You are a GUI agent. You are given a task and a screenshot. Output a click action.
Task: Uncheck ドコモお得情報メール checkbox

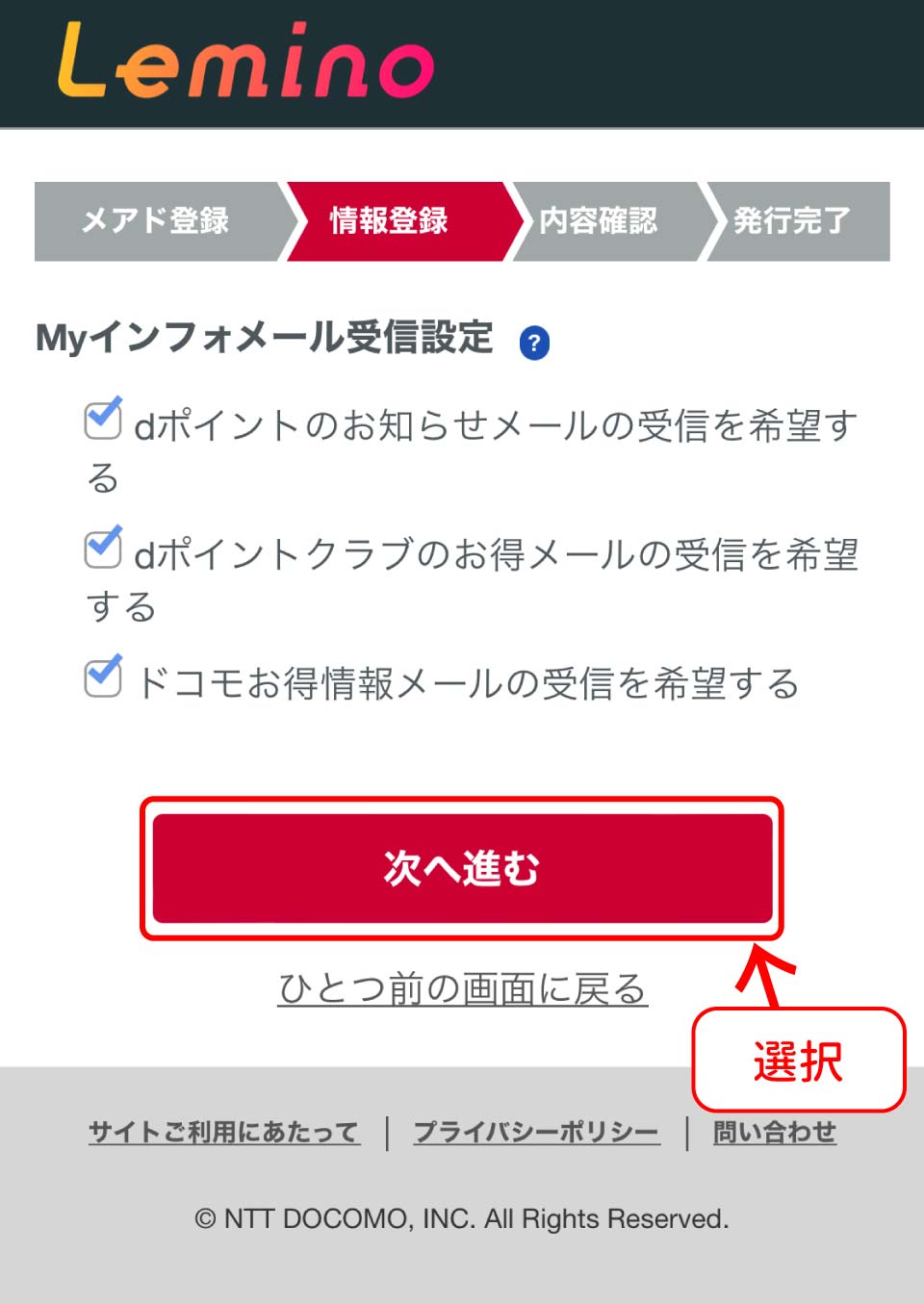click(x=103, y=678)
